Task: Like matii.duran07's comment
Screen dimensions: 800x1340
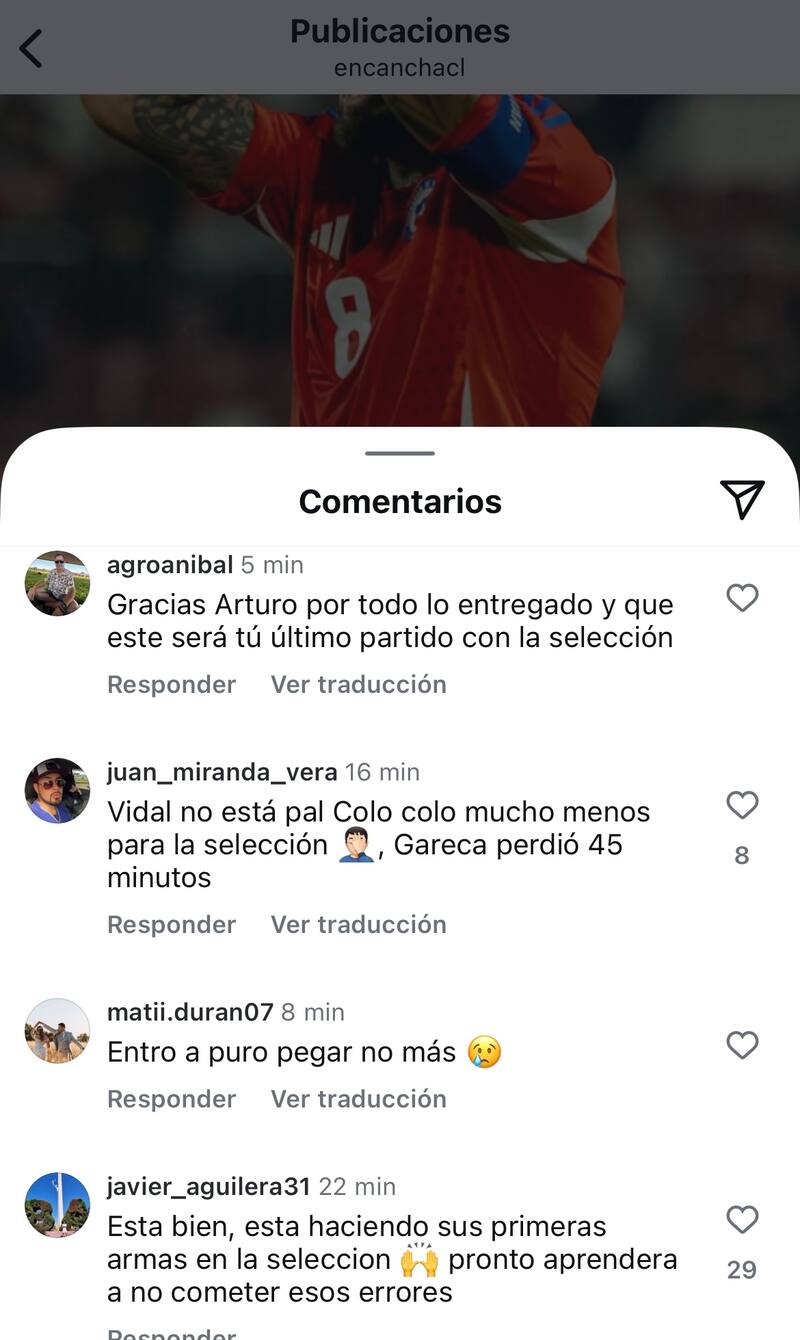Action: pos(741,1045)
